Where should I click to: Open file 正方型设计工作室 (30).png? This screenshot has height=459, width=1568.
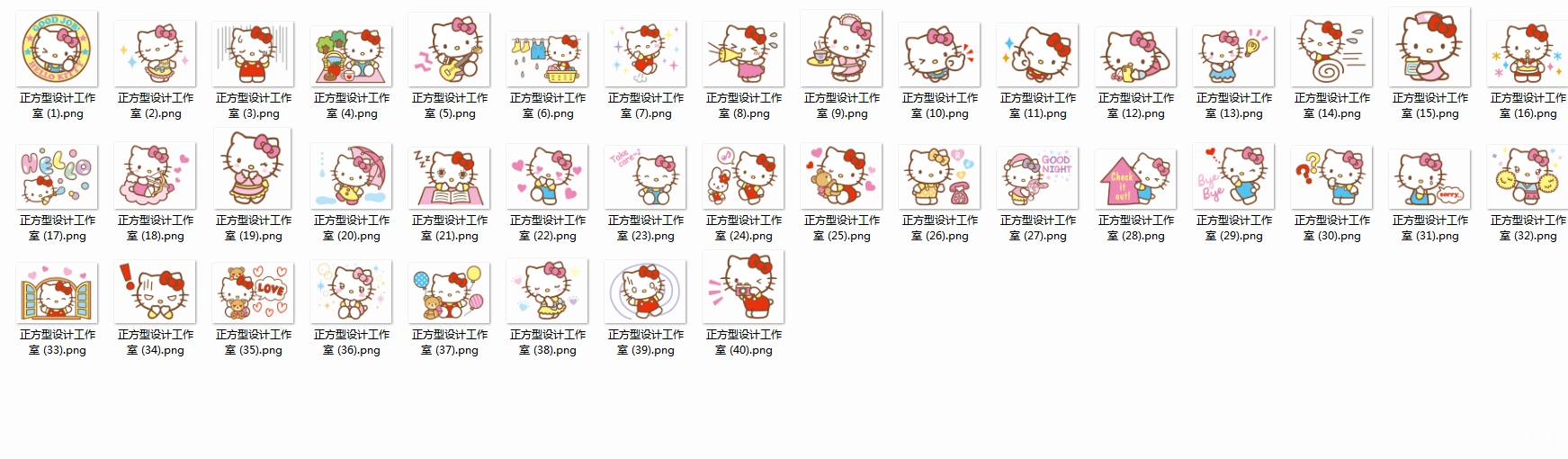1331,176
